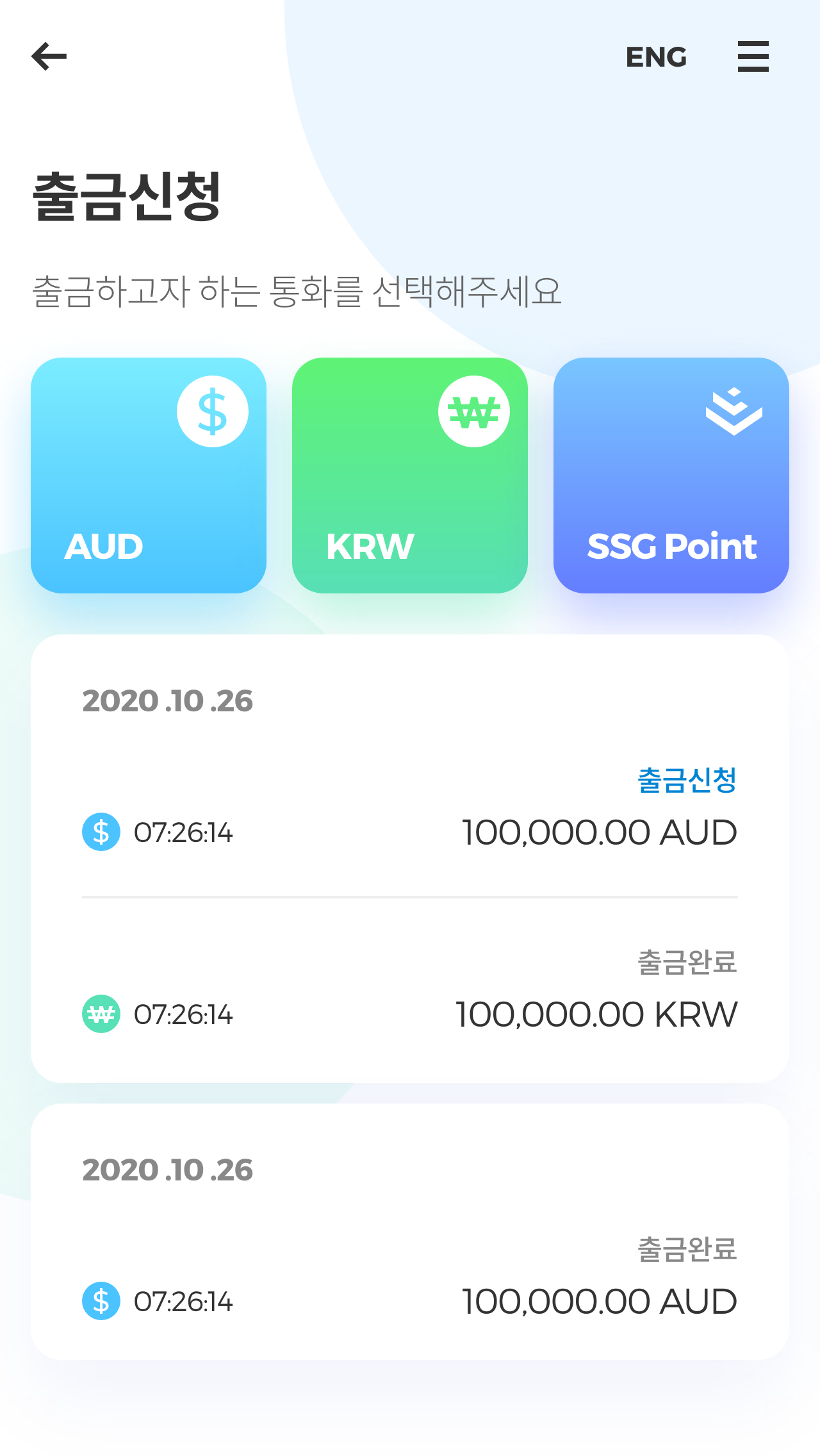Go back using the arrow icon
Screen dimensions: 820x1456
[49, 56]
